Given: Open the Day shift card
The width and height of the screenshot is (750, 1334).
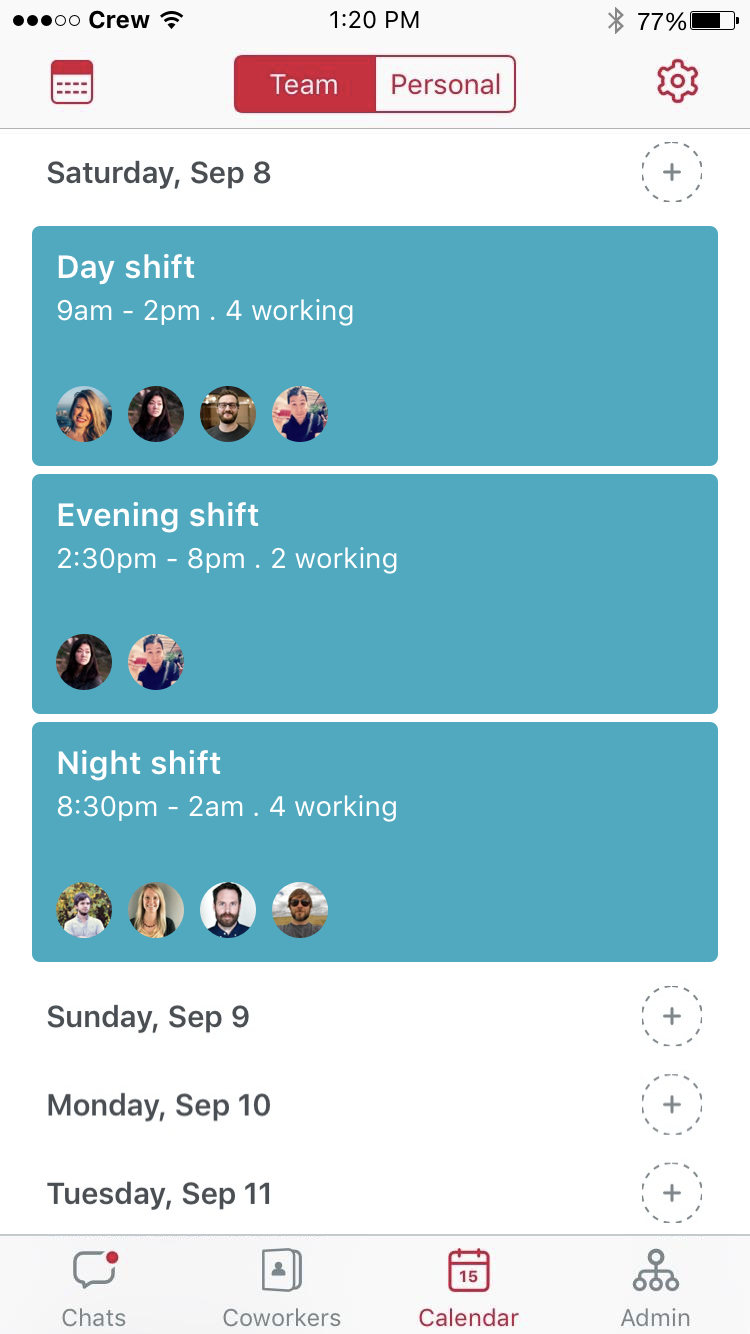Looking at the screenshot, I should pos(375,346).
